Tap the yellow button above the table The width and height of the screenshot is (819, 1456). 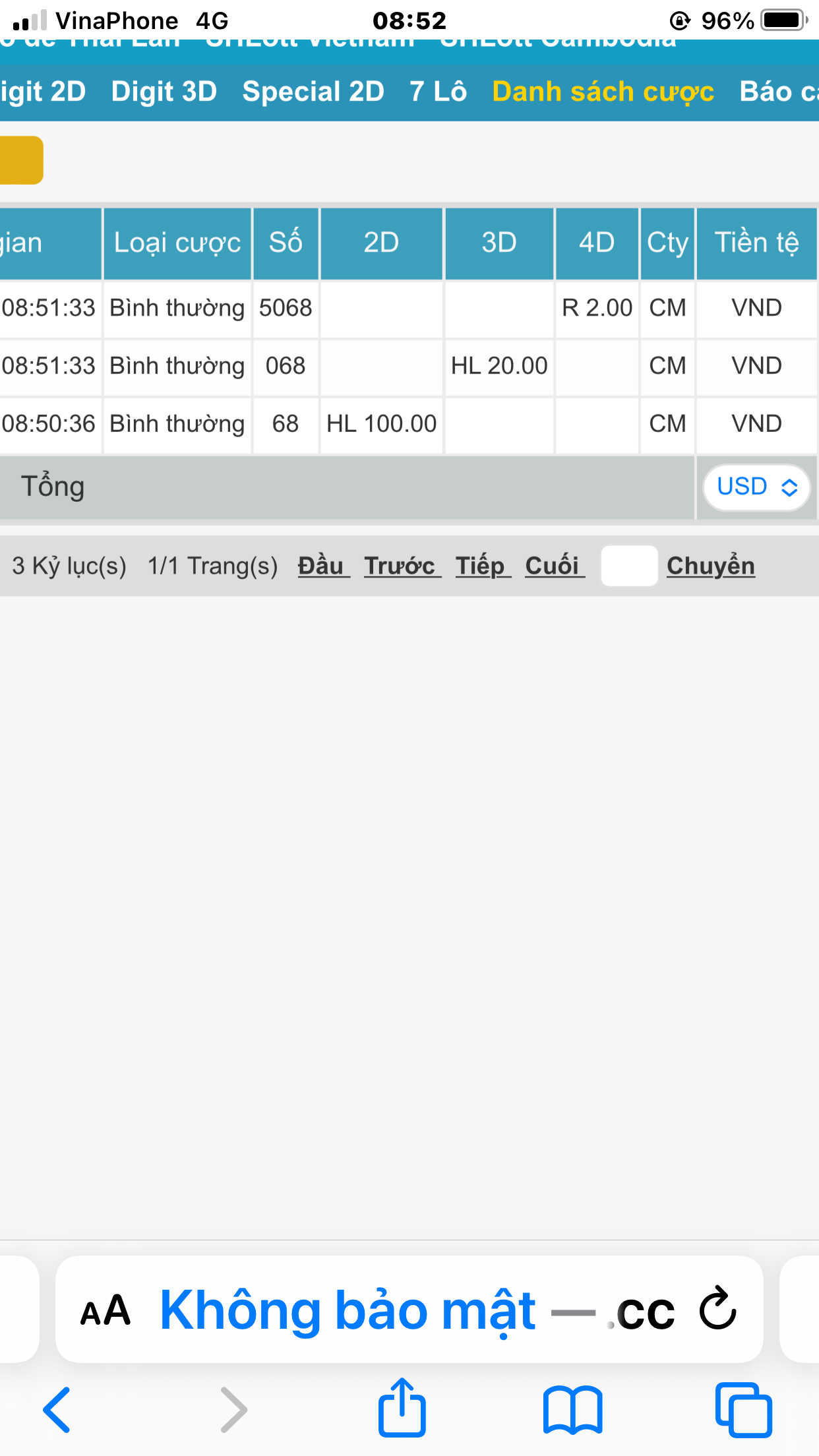pyautogui.click(x=21, y=160)
